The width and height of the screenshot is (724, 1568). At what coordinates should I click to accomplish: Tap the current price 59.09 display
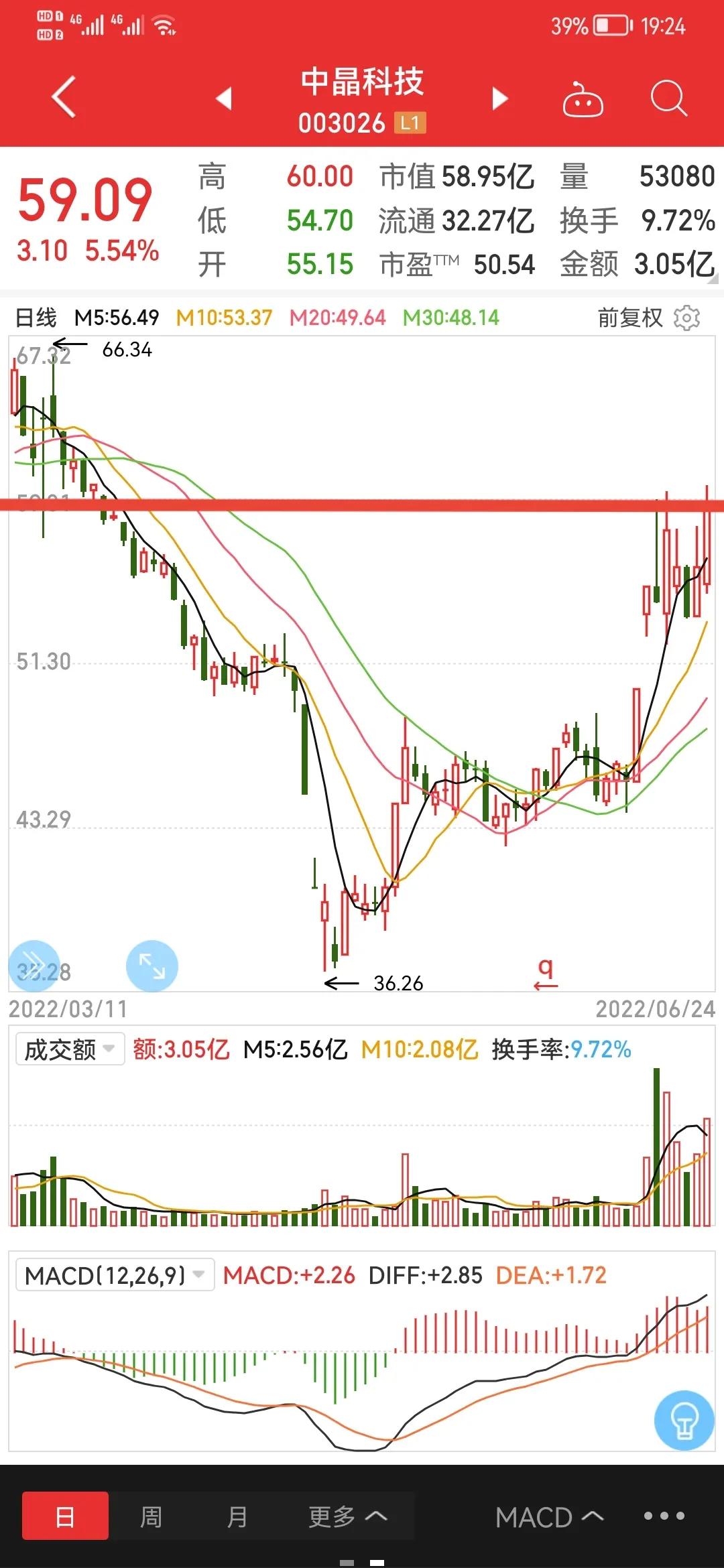click(86, 201)
